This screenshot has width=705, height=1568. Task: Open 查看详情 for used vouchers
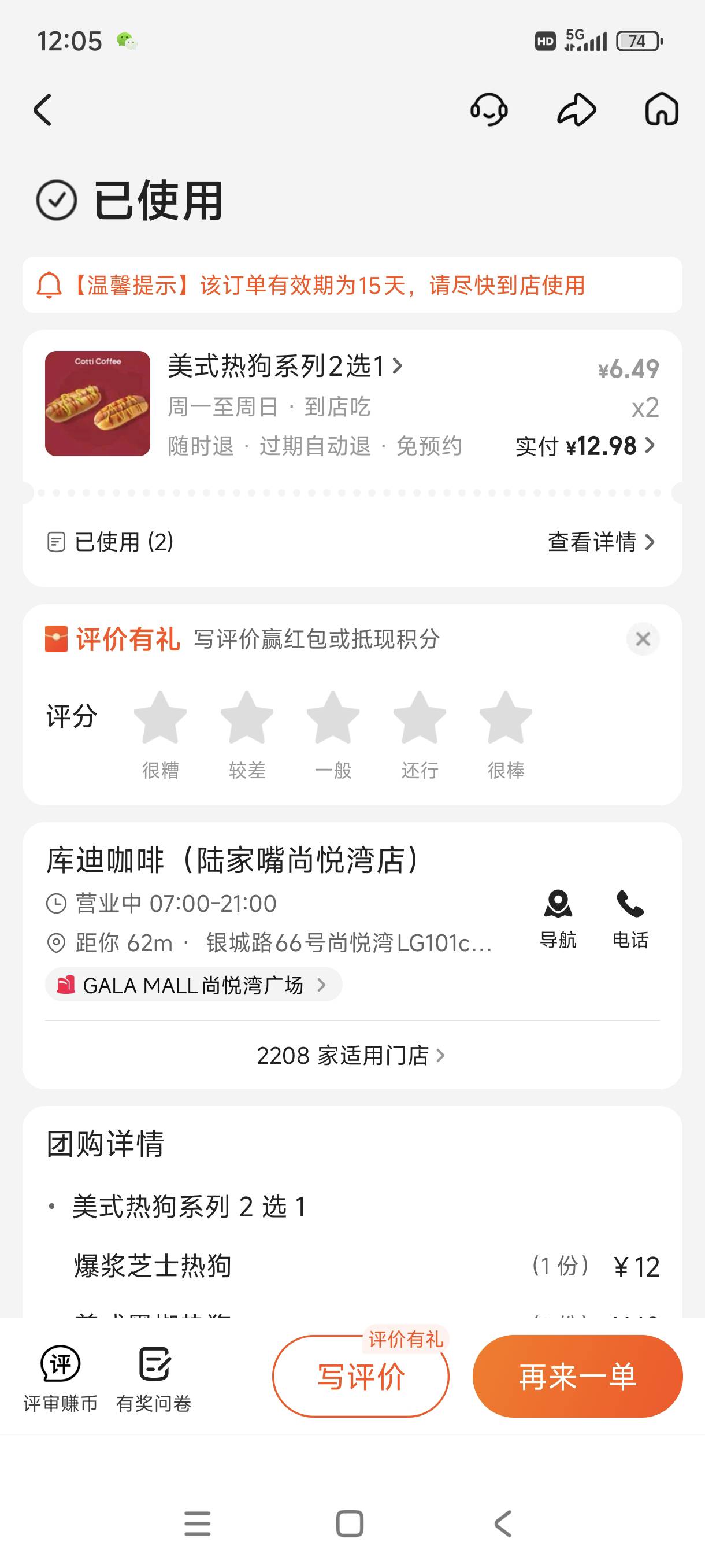(x=601, y=542)
